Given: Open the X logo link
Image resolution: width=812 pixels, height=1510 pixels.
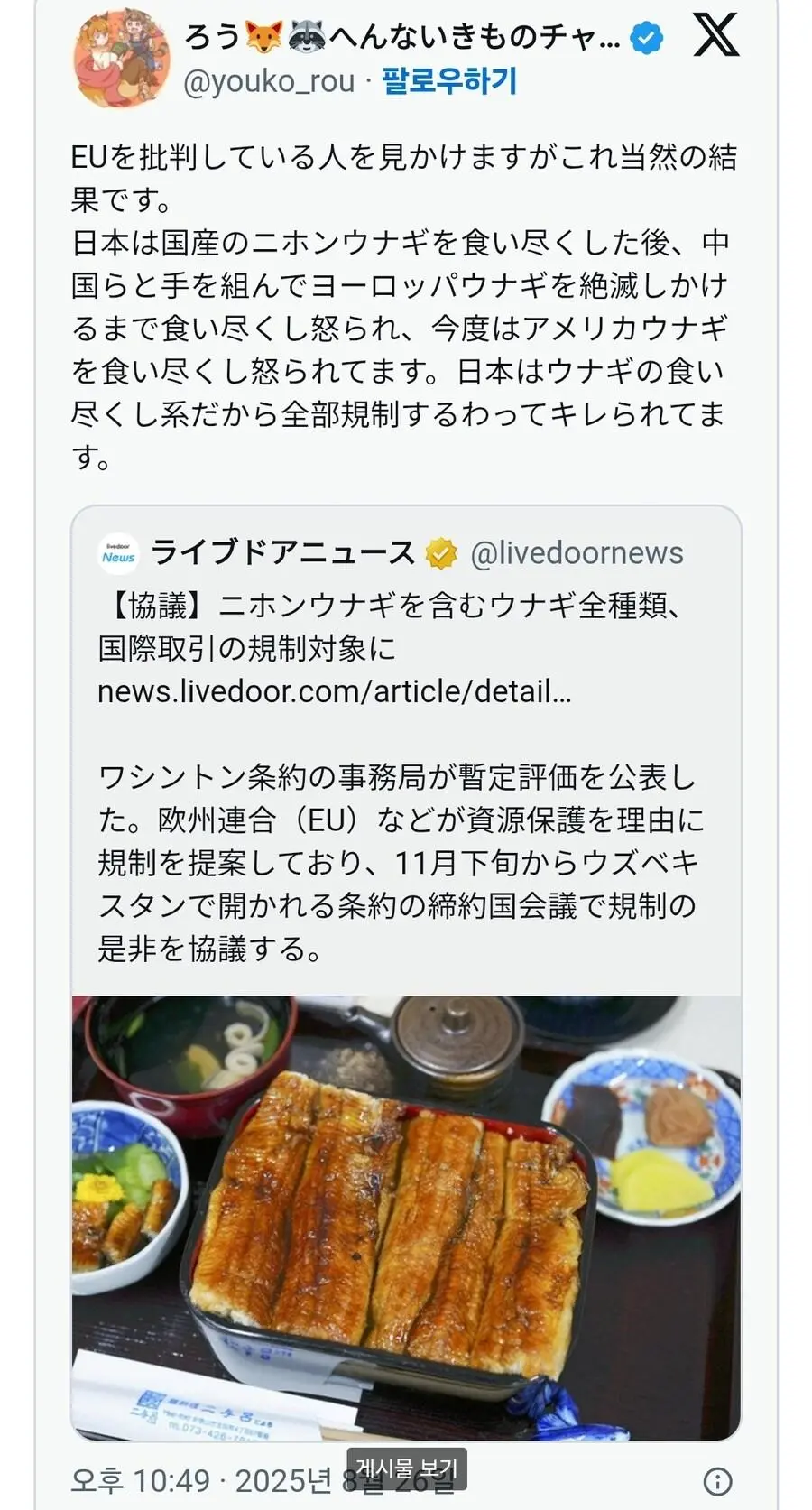Looking at the screenshot, I should click(x=715, y=35).
